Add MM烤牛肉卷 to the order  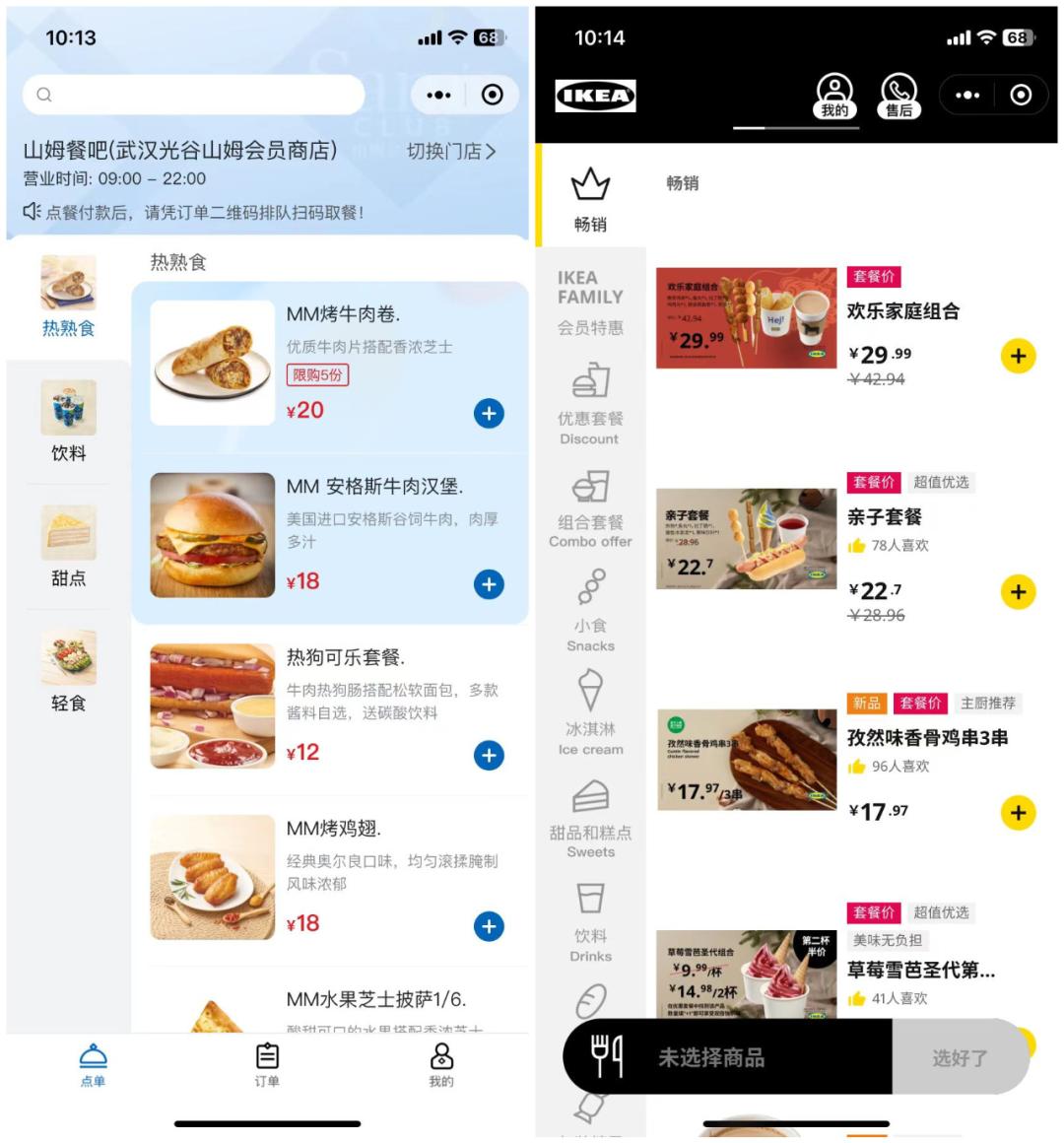(489, 413)
